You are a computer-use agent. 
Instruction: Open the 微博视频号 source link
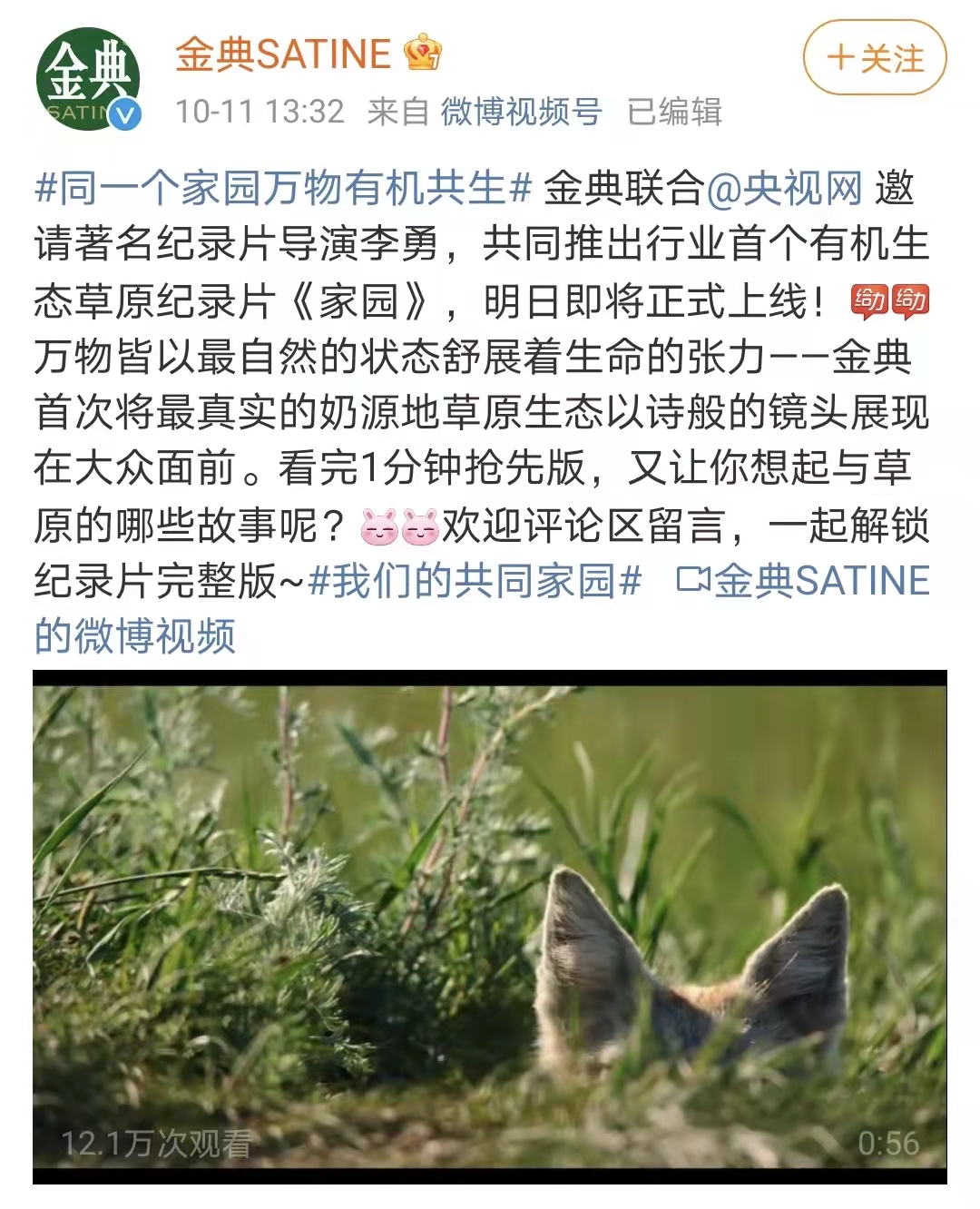coord(521,112)
